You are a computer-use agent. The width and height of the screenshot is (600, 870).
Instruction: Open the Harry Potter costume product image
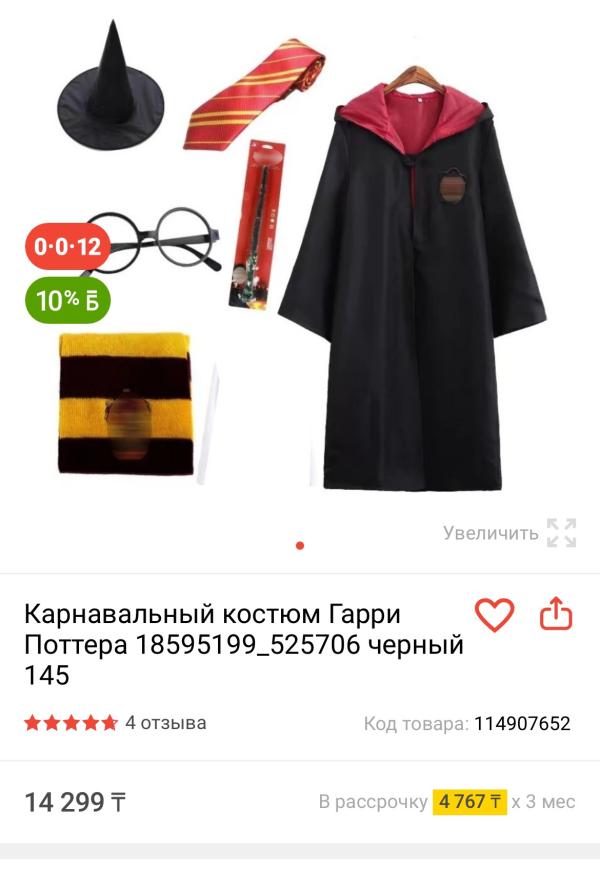tap(300, 255)
